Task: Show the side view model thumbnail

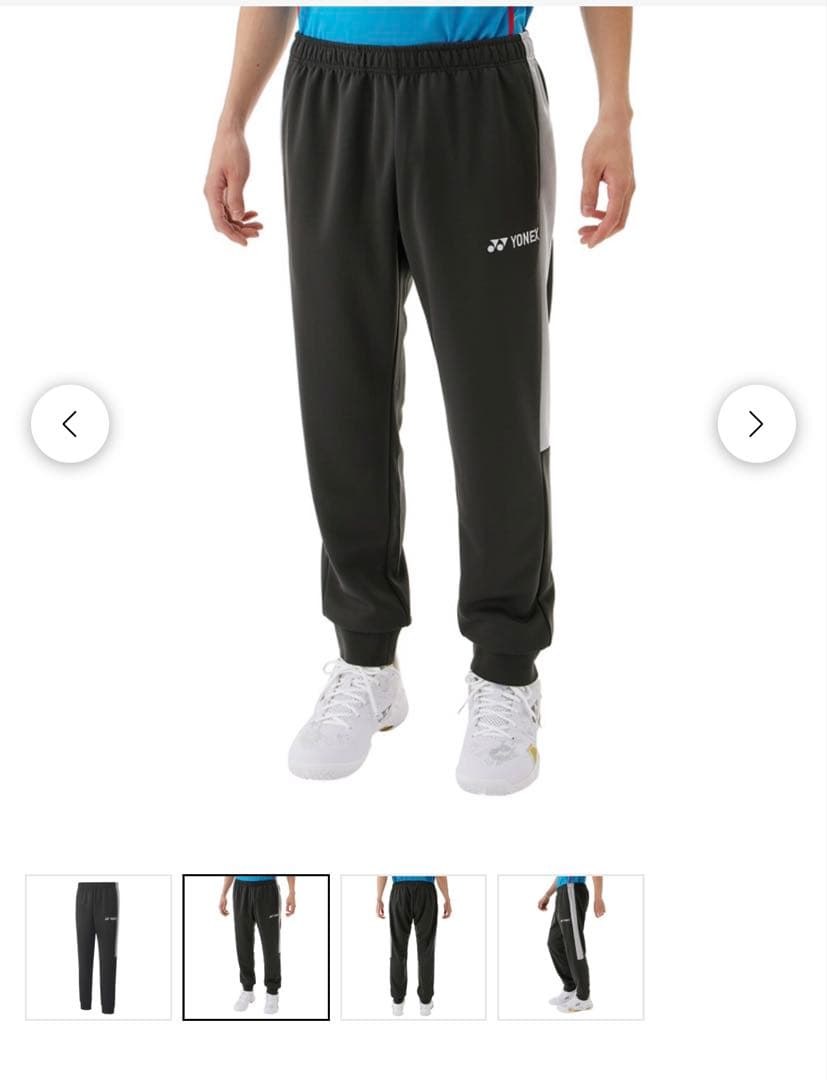Action: (571, 947)
